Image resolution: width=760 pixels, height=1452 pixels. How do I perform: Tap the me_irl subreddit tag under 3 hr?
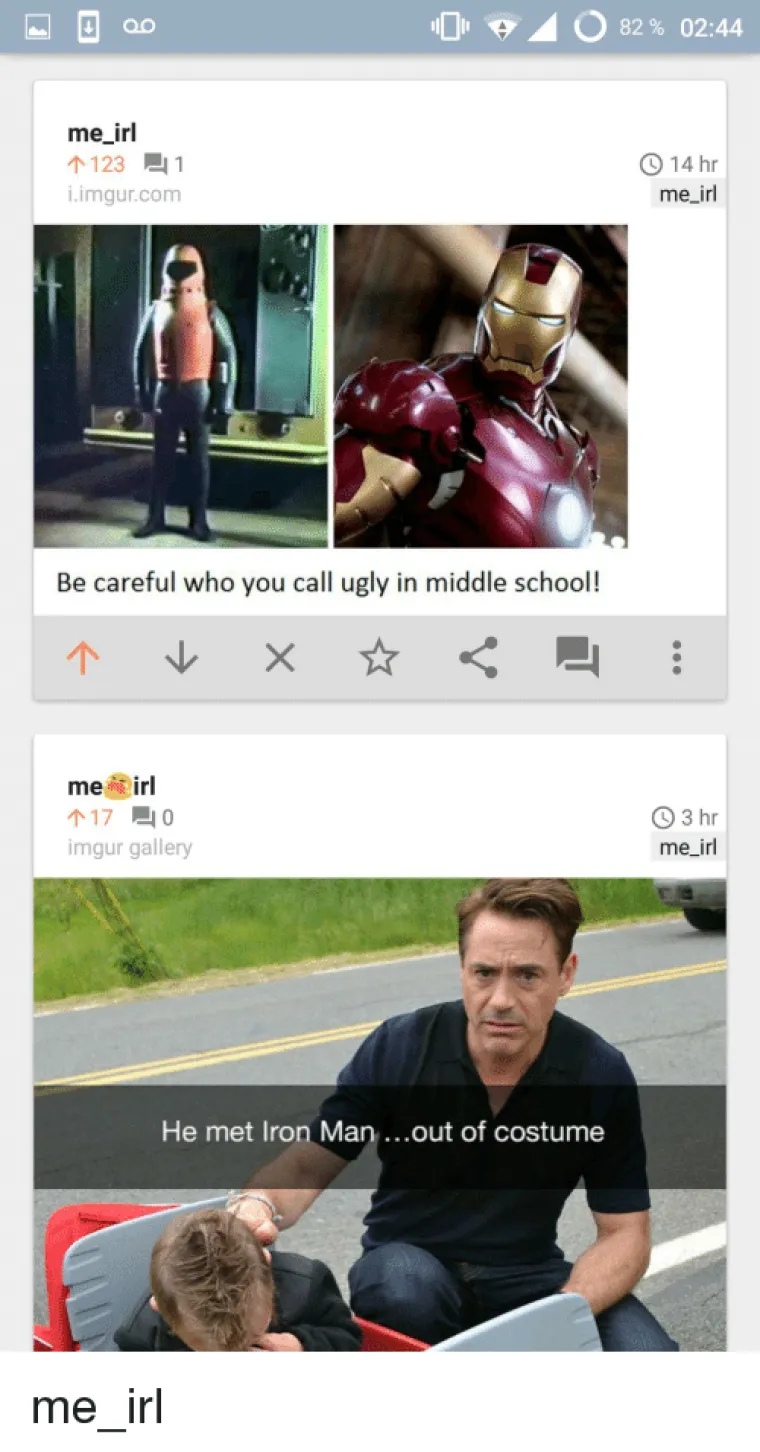click(x=688, y=848)
